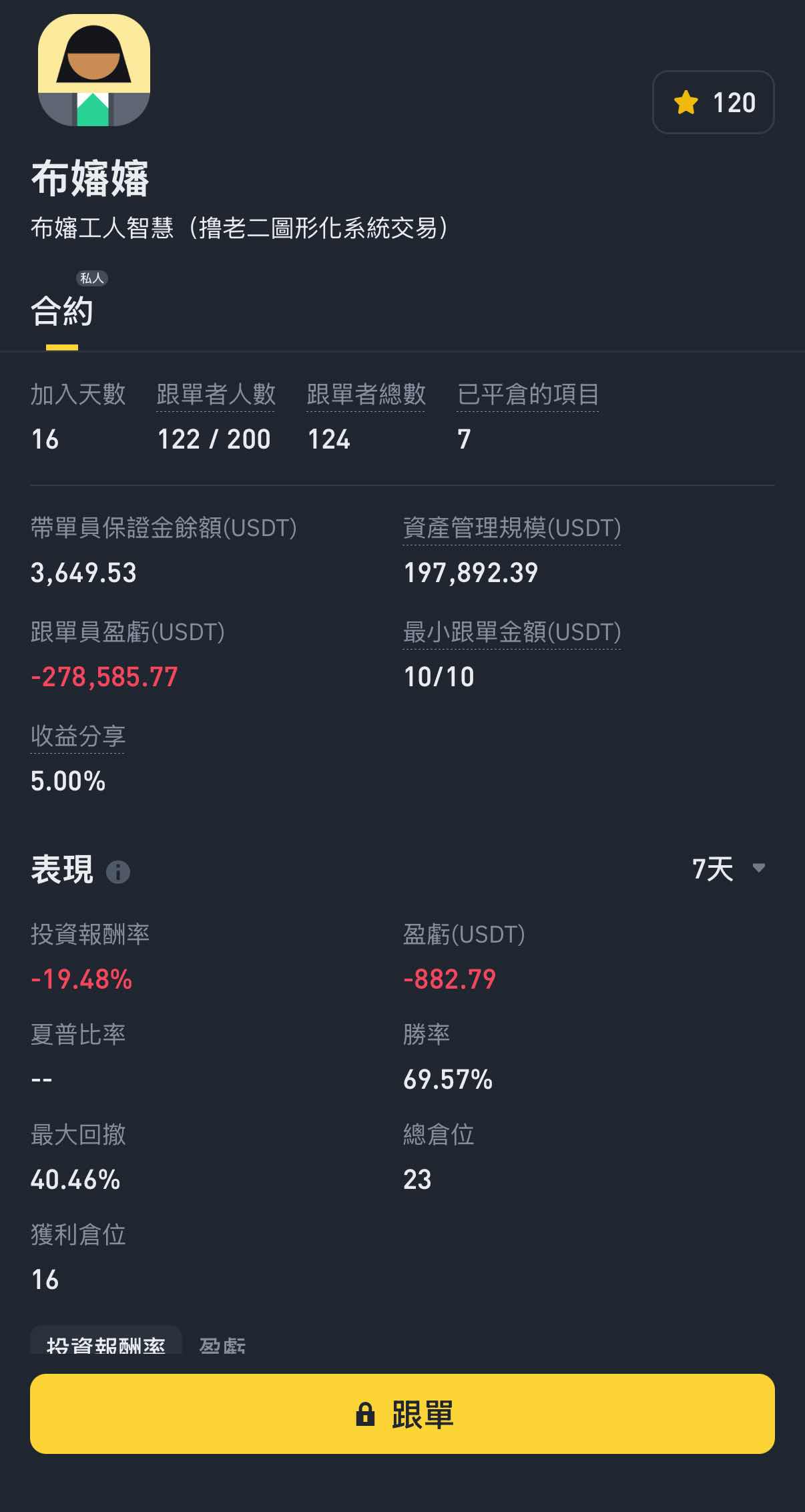This screenshot has height=1512, width=805.
Task: Select the 合約 tab
Action: (x=62, y=311)
